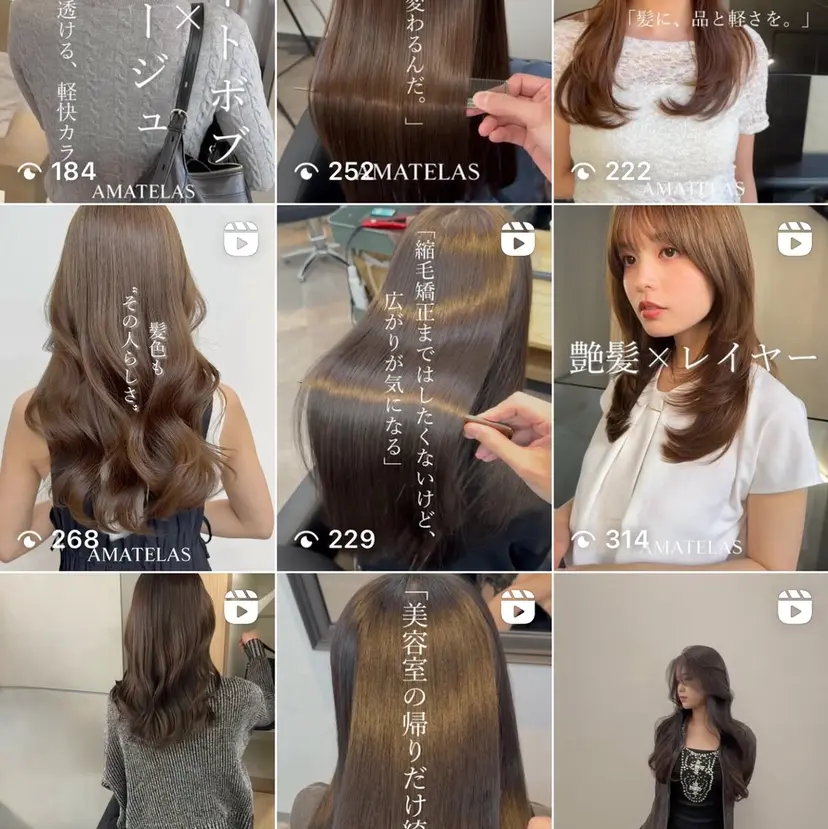Click the view count eye icon showing 184
Image resolution: width=828 pixels, height=829 pixels.
pos(28,169)
